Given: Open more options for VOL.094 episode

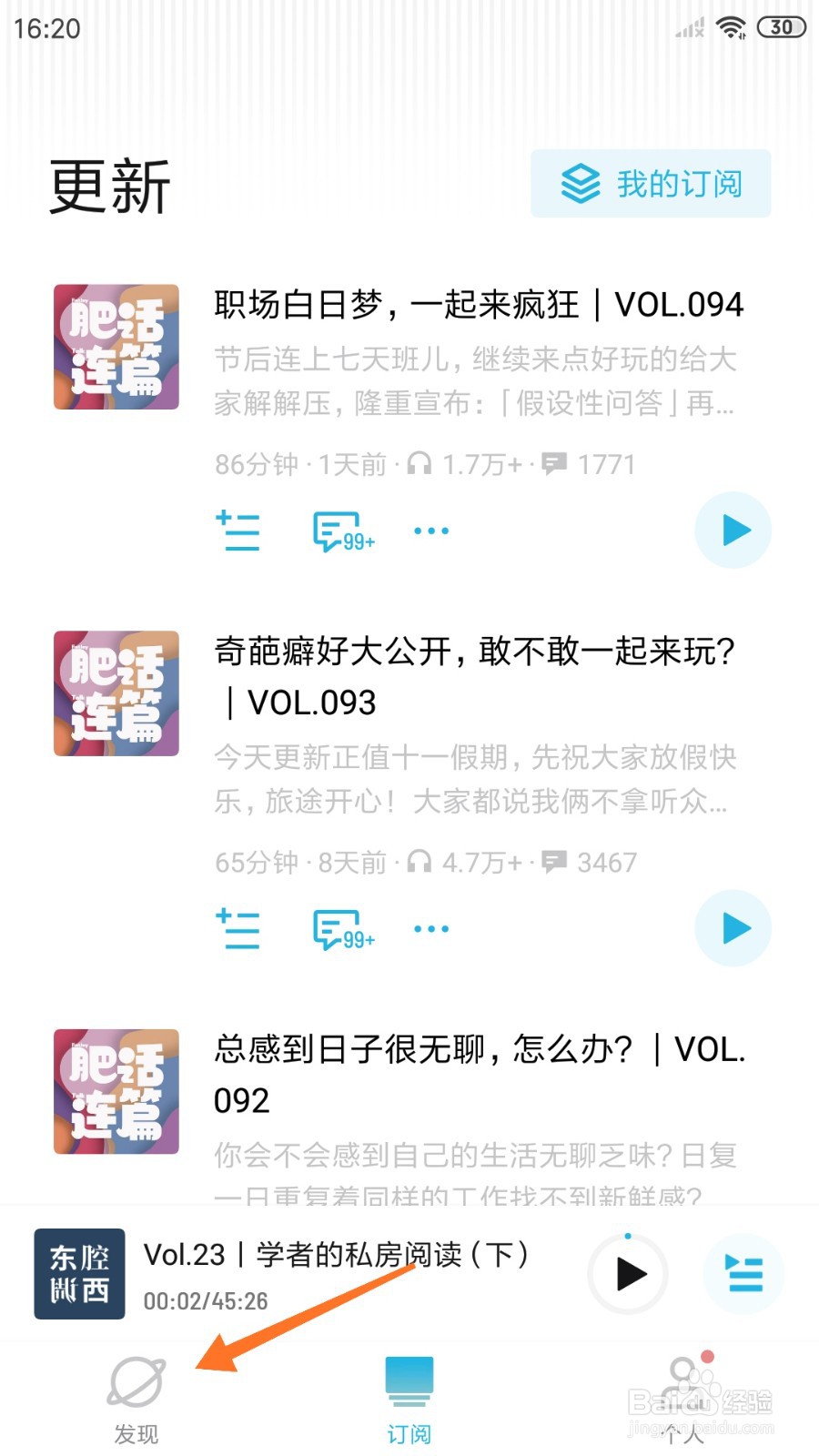Looking at the screenshot, I should click(430, 531).
